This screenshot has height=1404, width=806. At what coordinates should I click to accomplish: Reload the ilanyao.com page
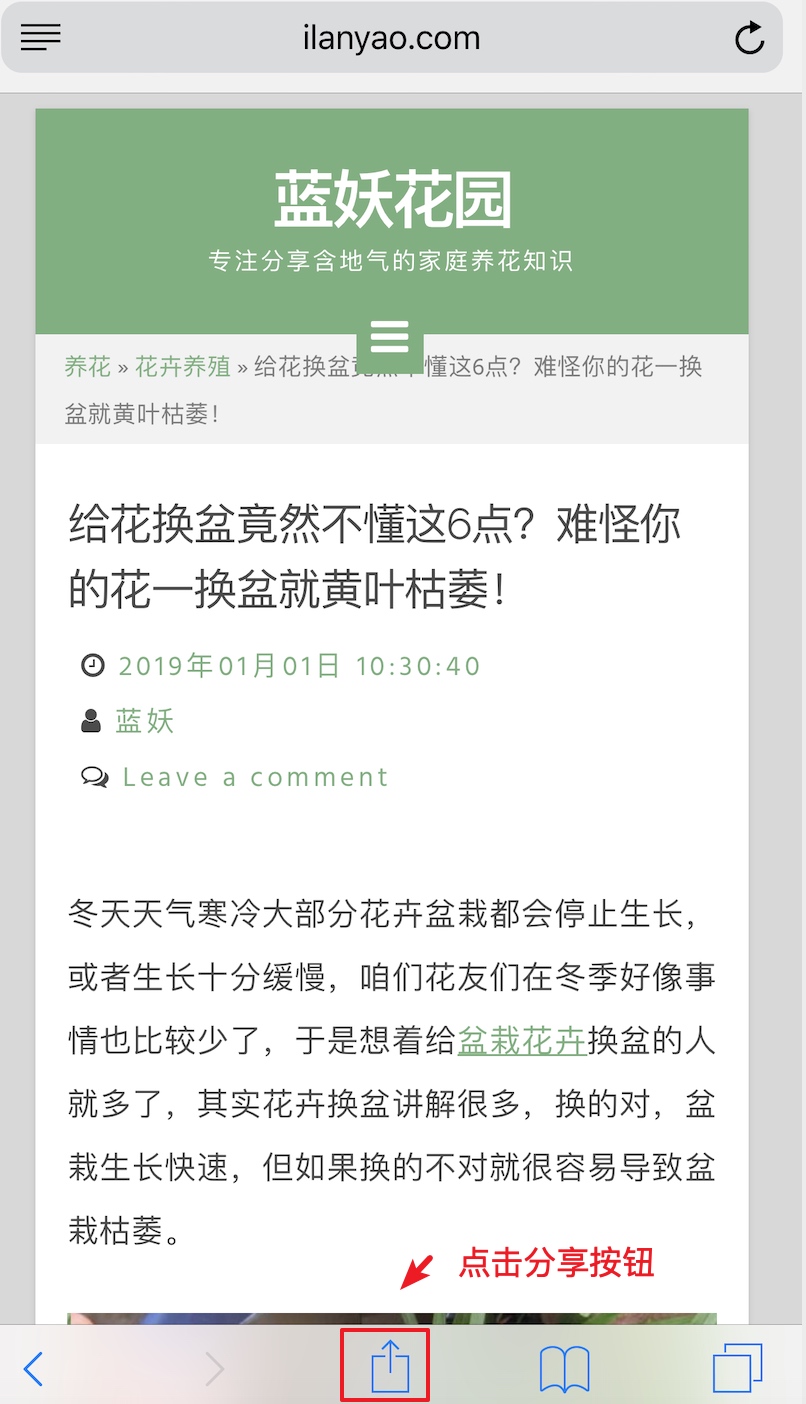coord(749,39)
